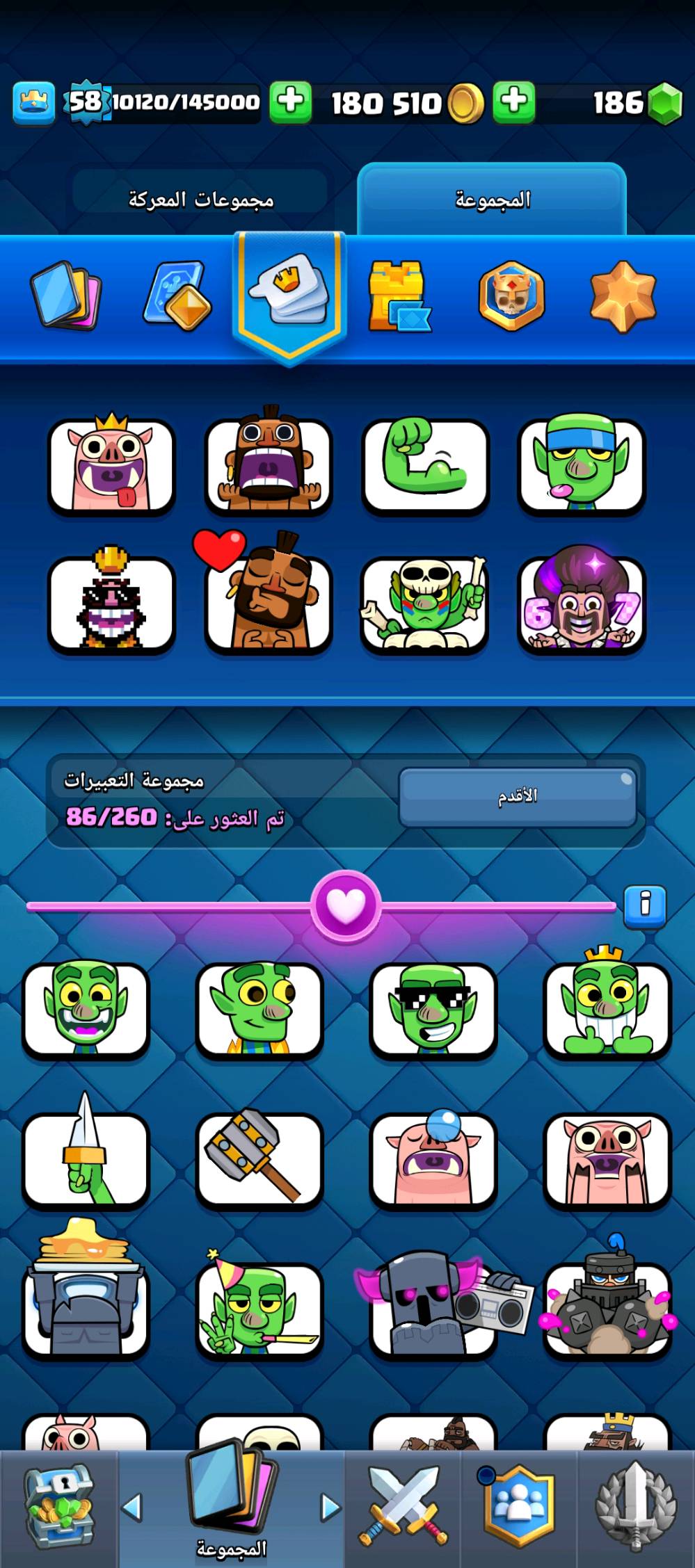The image size is (695, 1568).
Task: Go to the shop chest tab
Action: 58,1508
